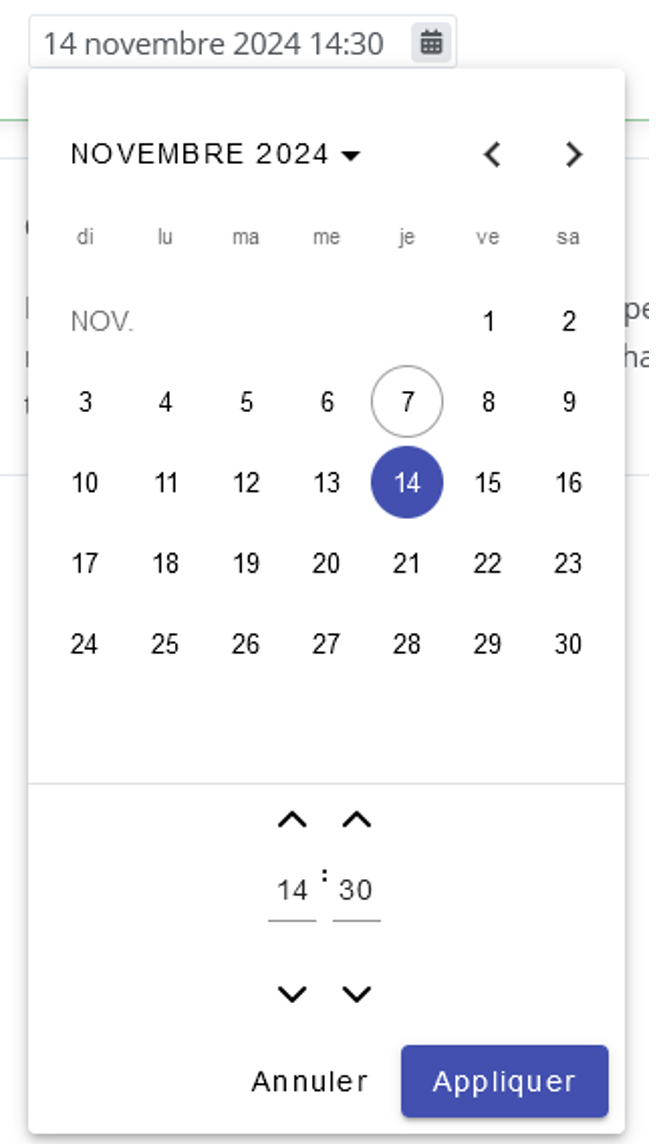
Task: Decrease the hour with the down arrow
Action: [292, 994]
